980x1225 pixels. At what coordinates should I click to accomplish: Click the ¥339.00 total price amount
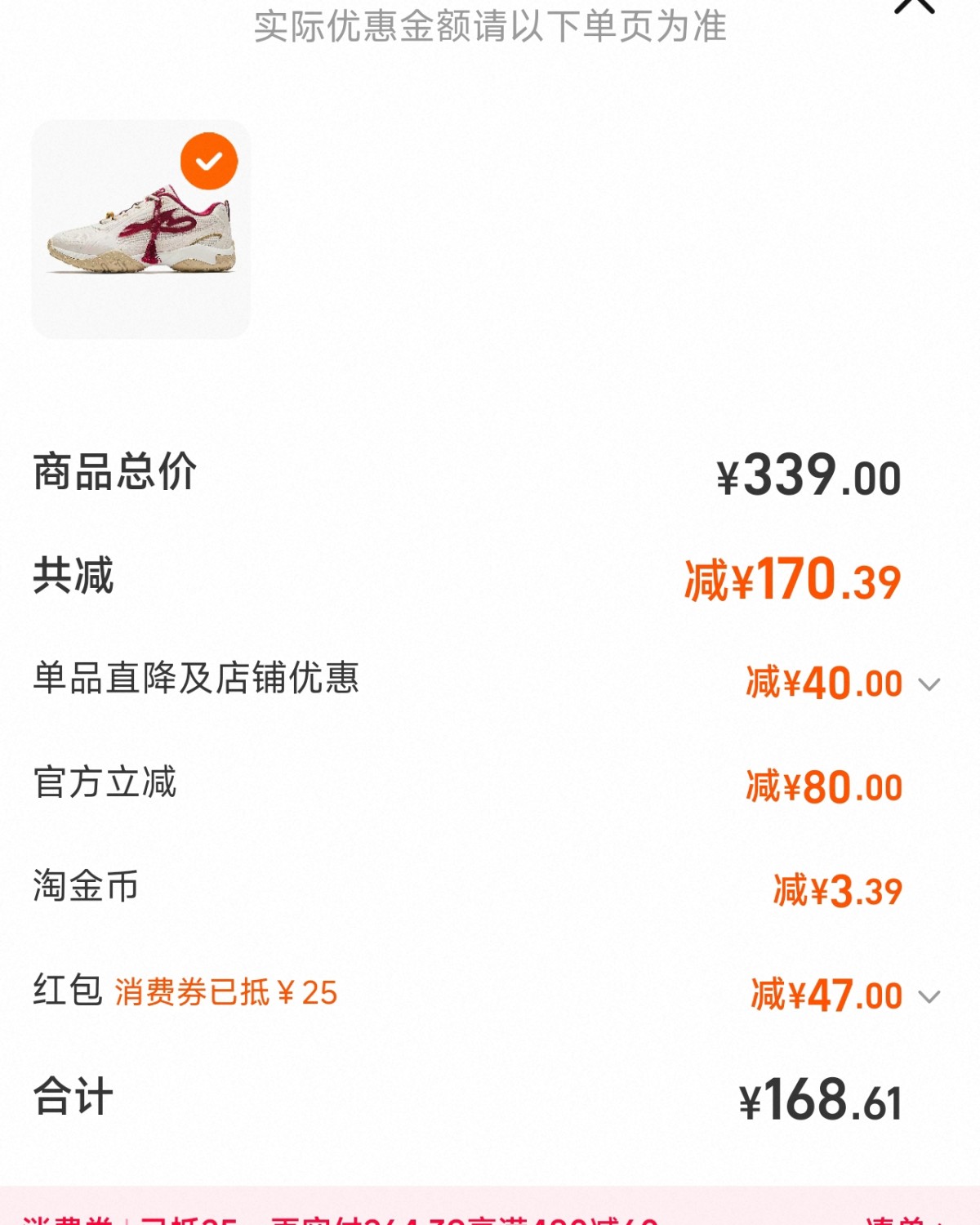click(x=808, y=474)
